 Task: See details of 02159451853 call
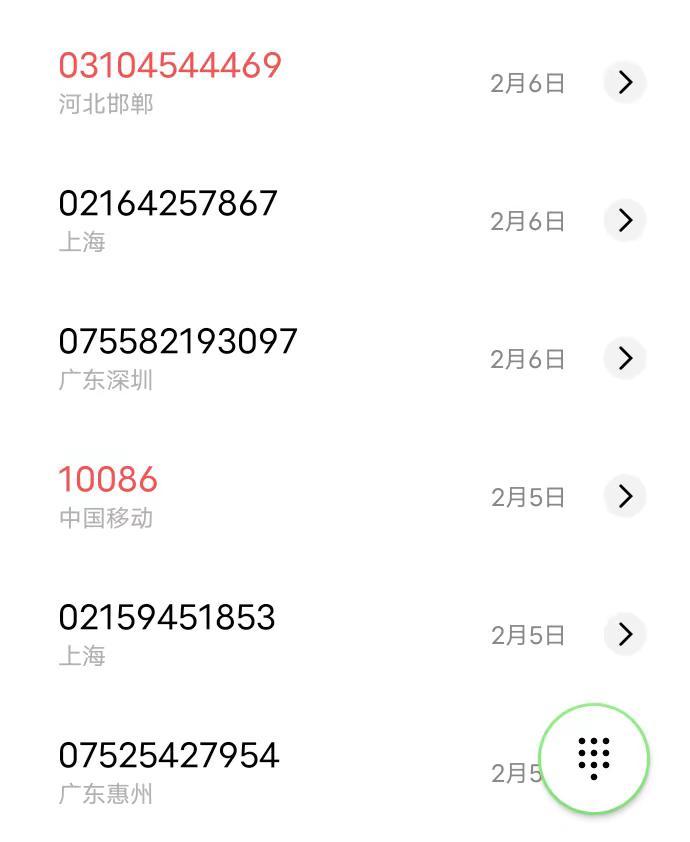[x=625, y=634]
